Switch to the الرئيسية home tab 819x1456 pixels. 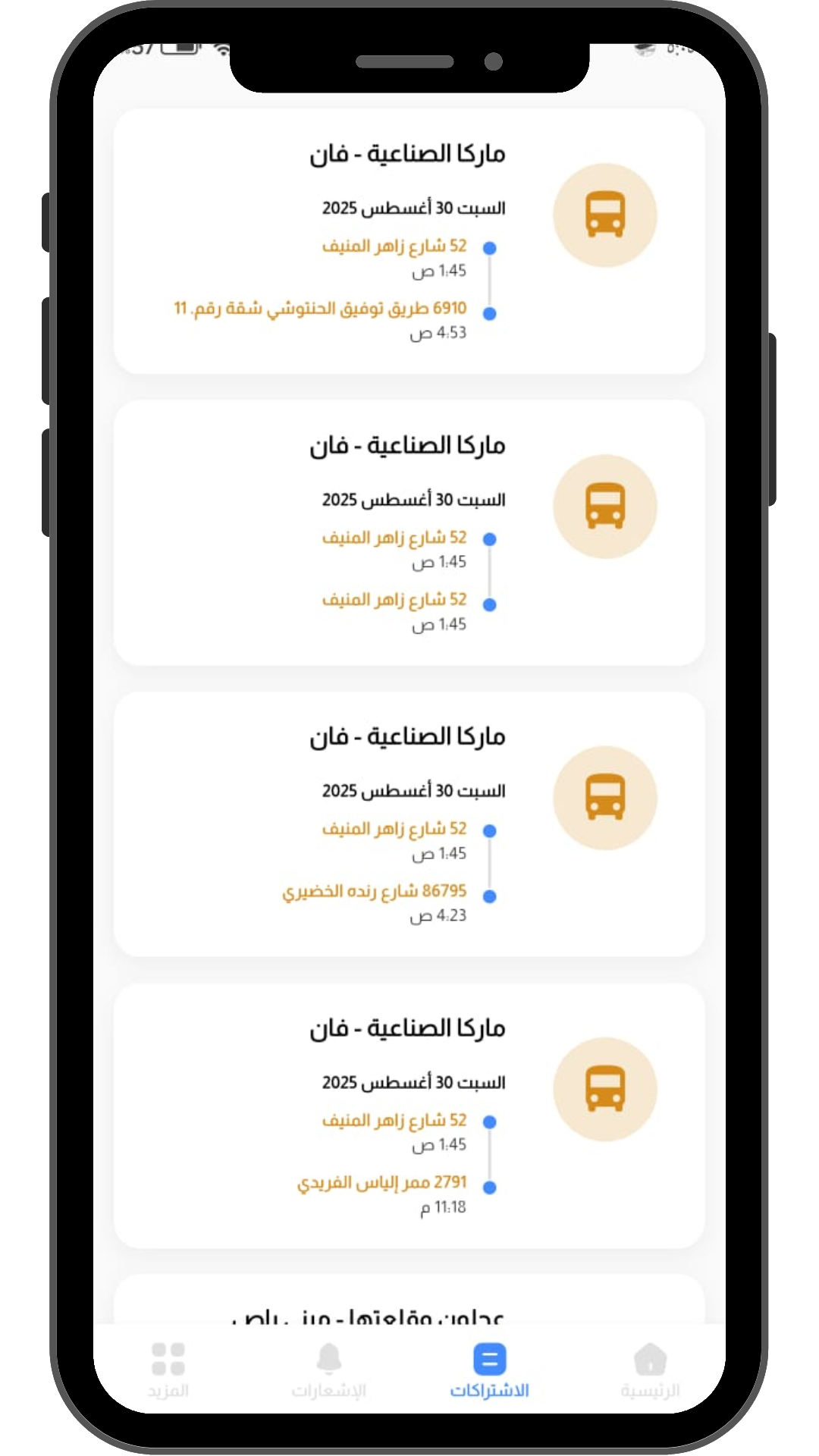coord(650,1370)
